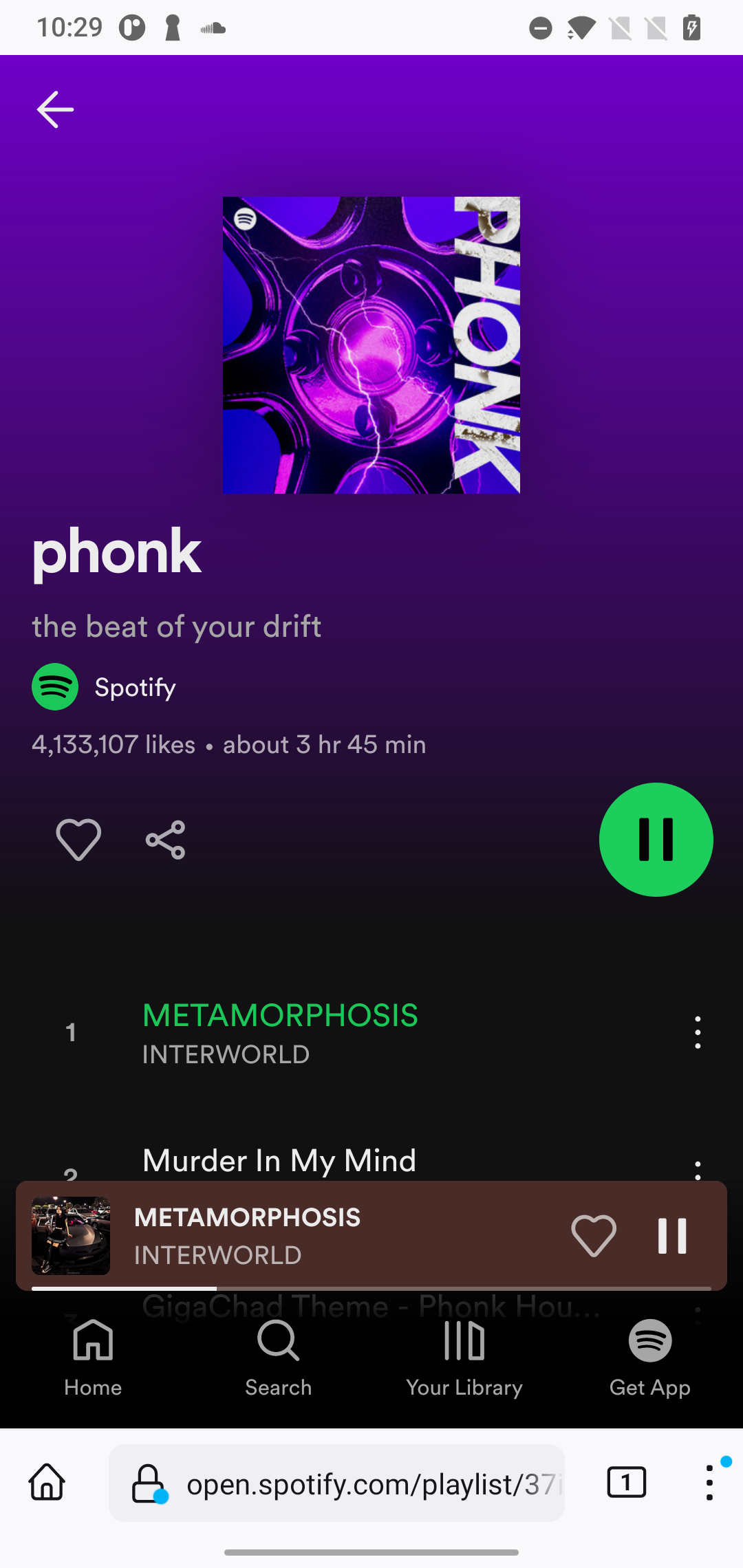
Task: Select the Spotify profile link
Action: pyautogui.click(x=104, y=686)
